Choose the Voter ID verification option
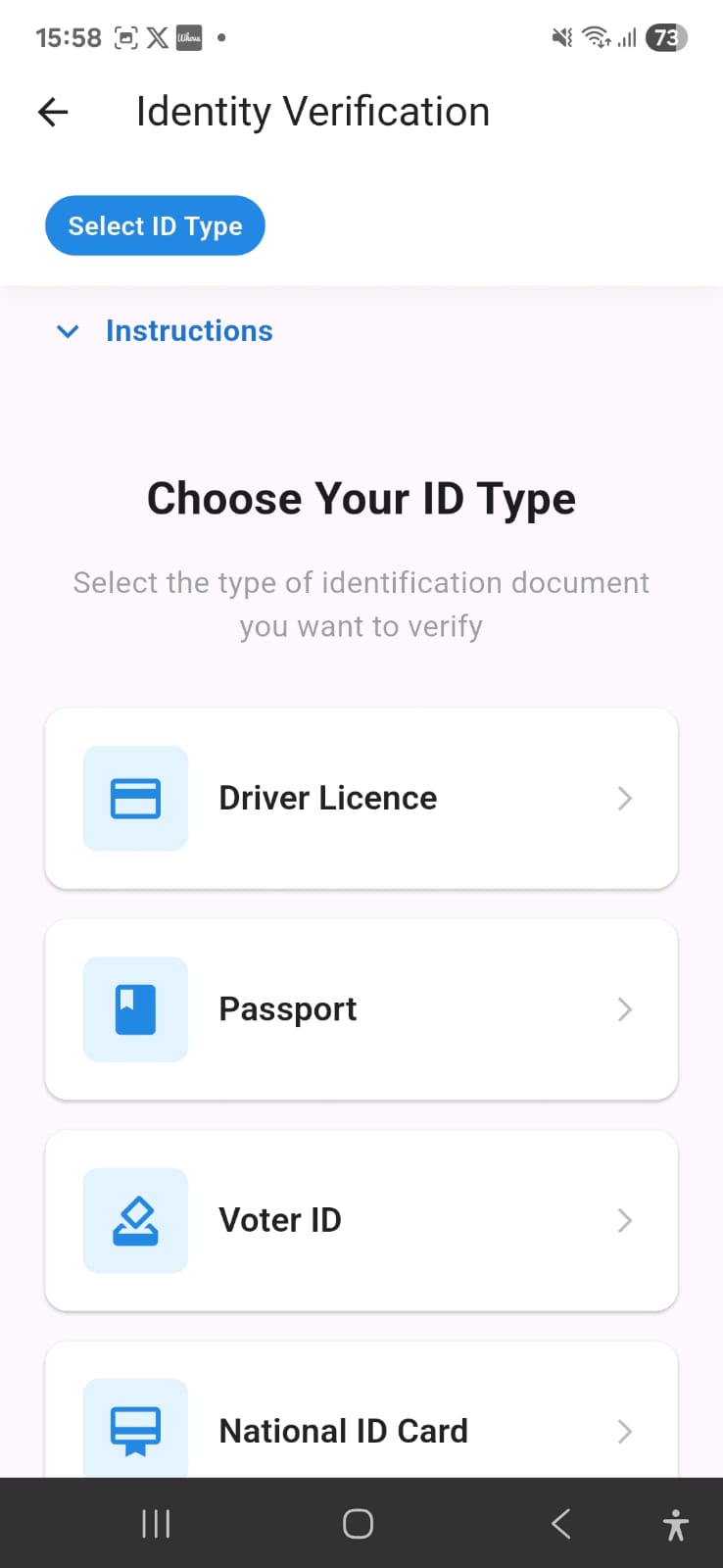The height and width of the screenshot is (1568, 723). coord(361,1220)
